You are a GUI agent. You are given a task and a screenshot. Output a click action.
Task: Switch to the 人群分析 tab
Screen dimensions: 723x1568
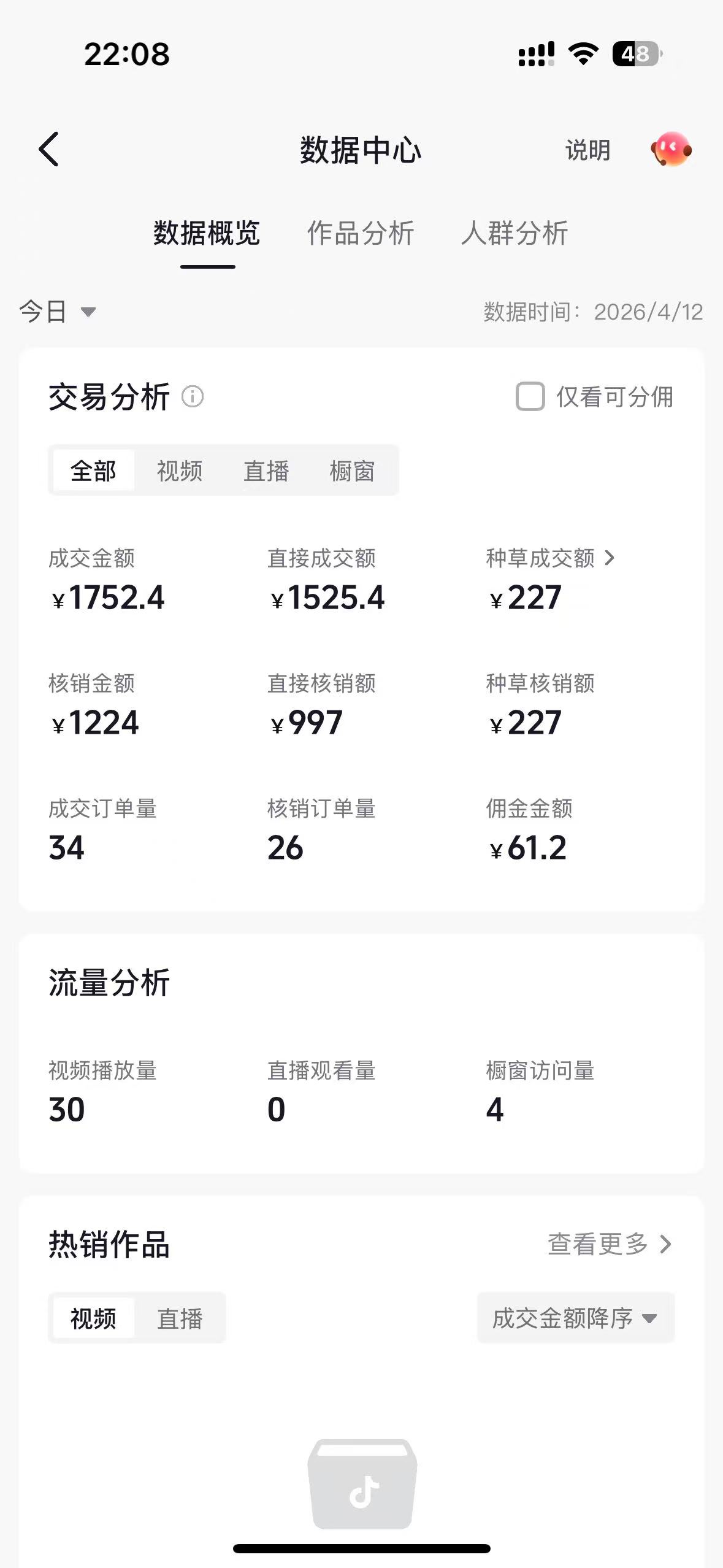click(x=515, y=233)
